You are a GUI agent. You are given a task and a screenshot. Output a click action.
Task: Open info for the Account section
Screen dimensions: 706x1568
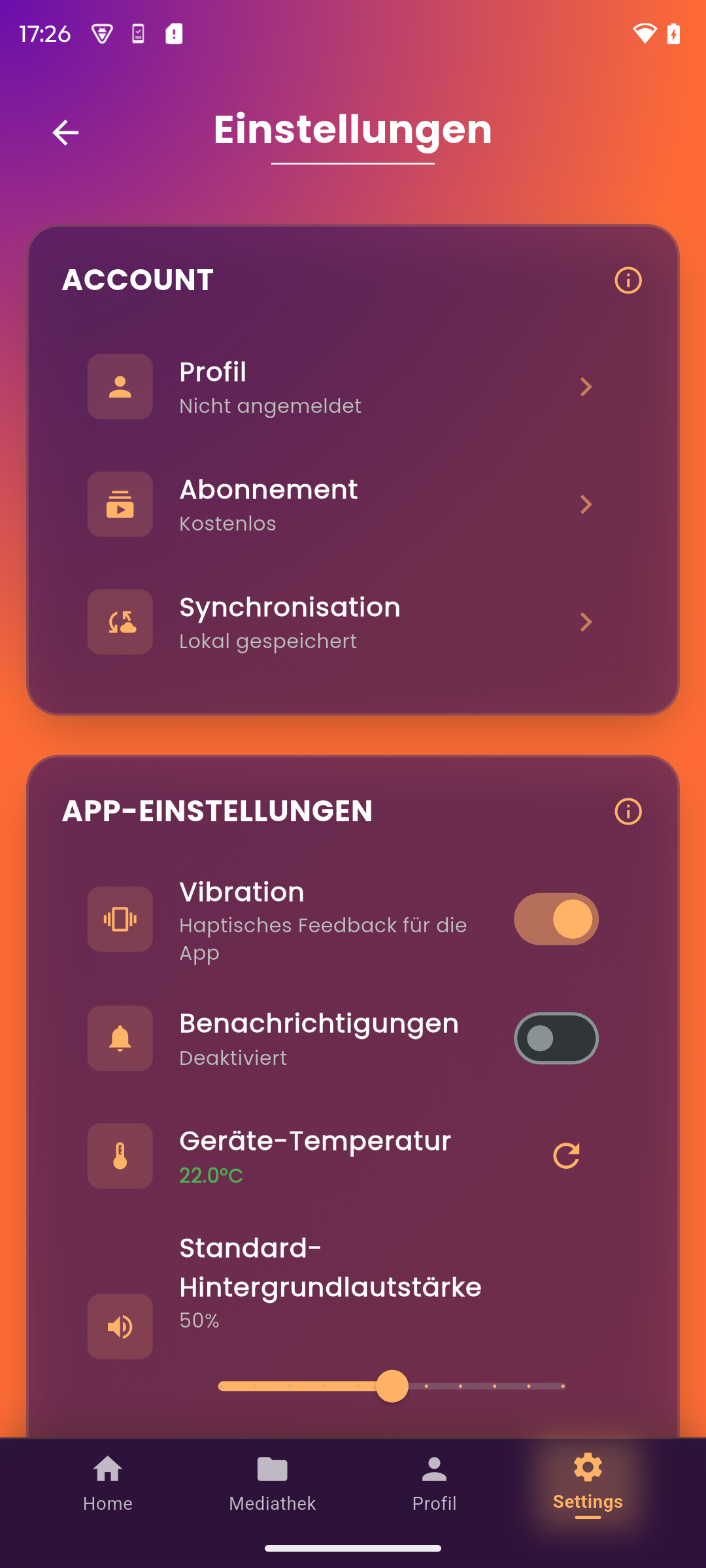[628, 280]
